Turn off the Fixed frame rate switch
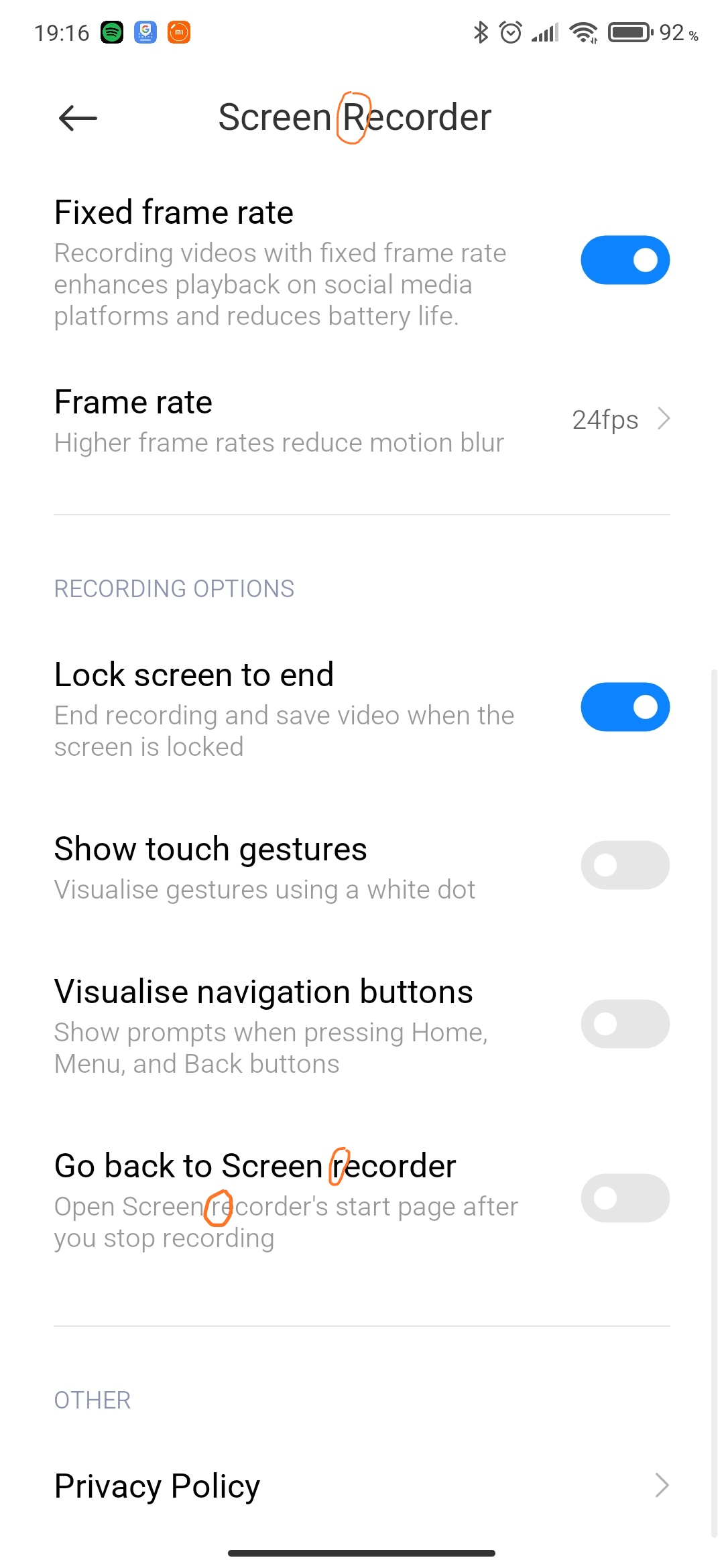 click(625, 260)
